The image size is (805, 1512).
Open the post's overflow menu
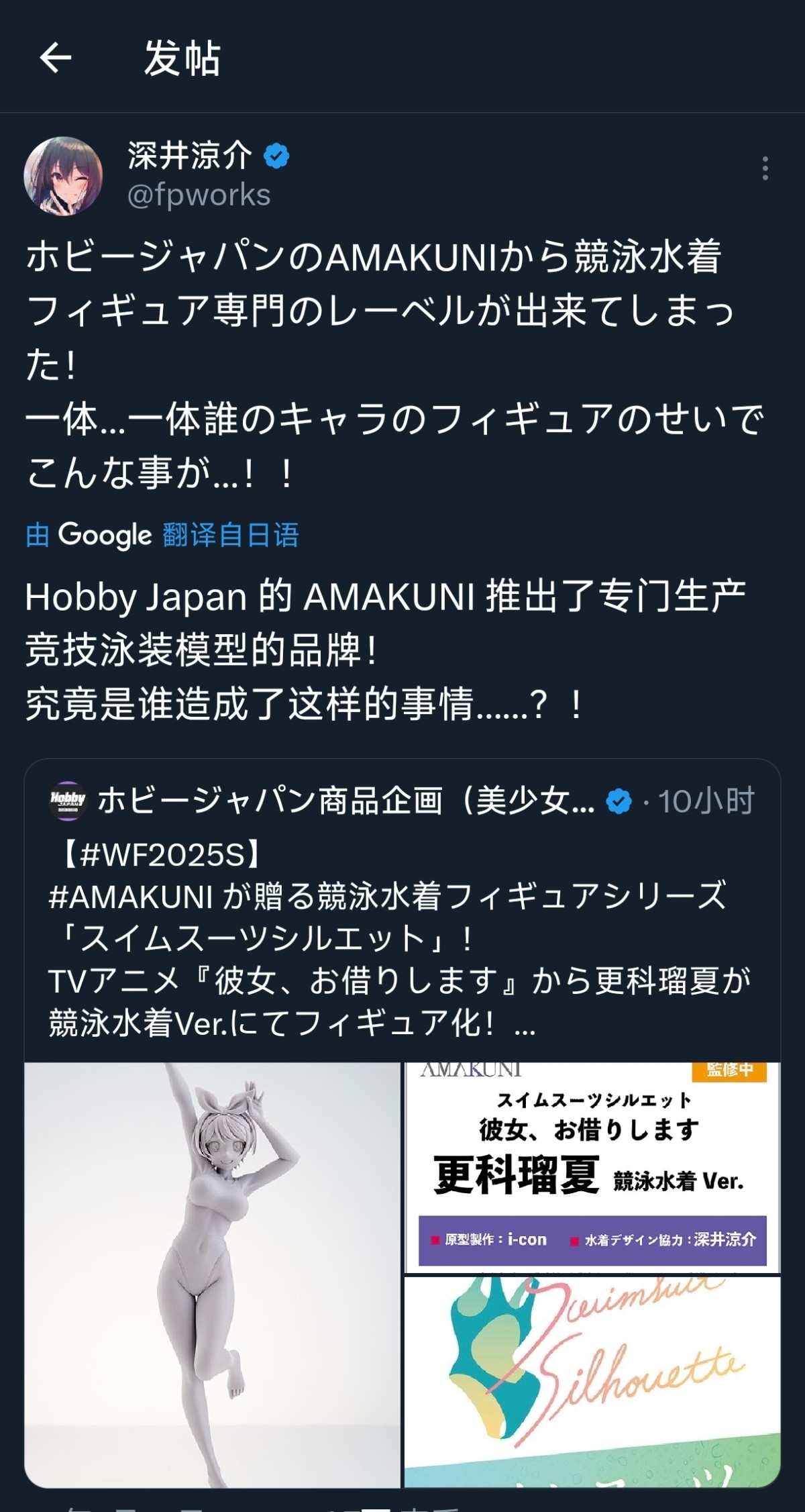click(x=765, y=168)
